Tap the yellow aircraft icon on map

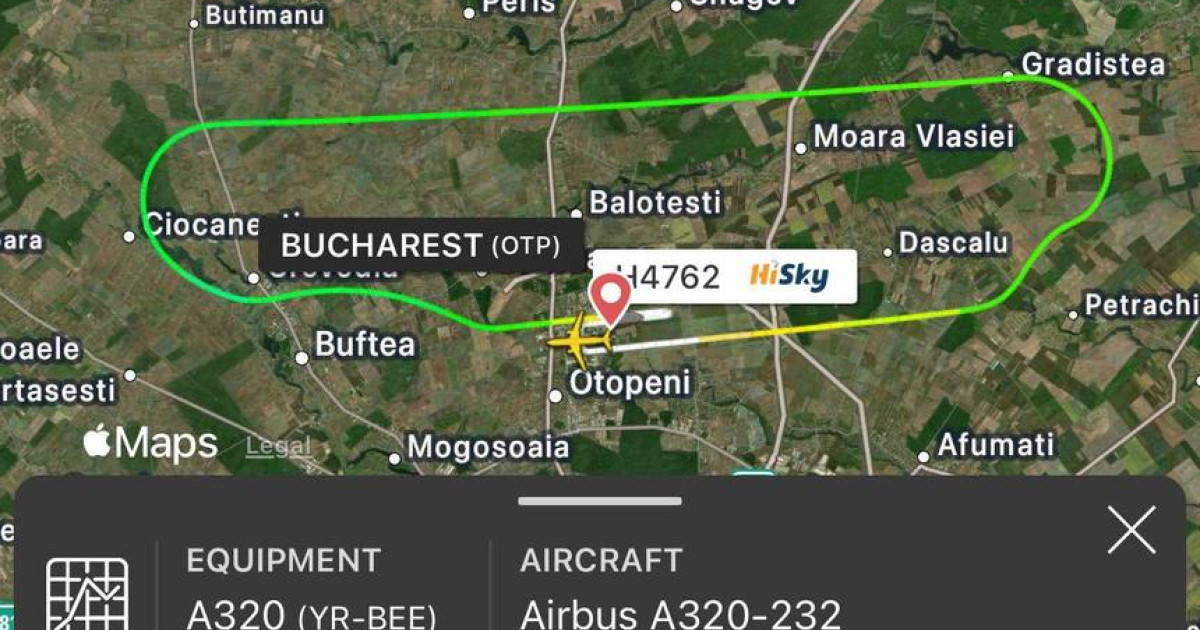pos(578,340)
